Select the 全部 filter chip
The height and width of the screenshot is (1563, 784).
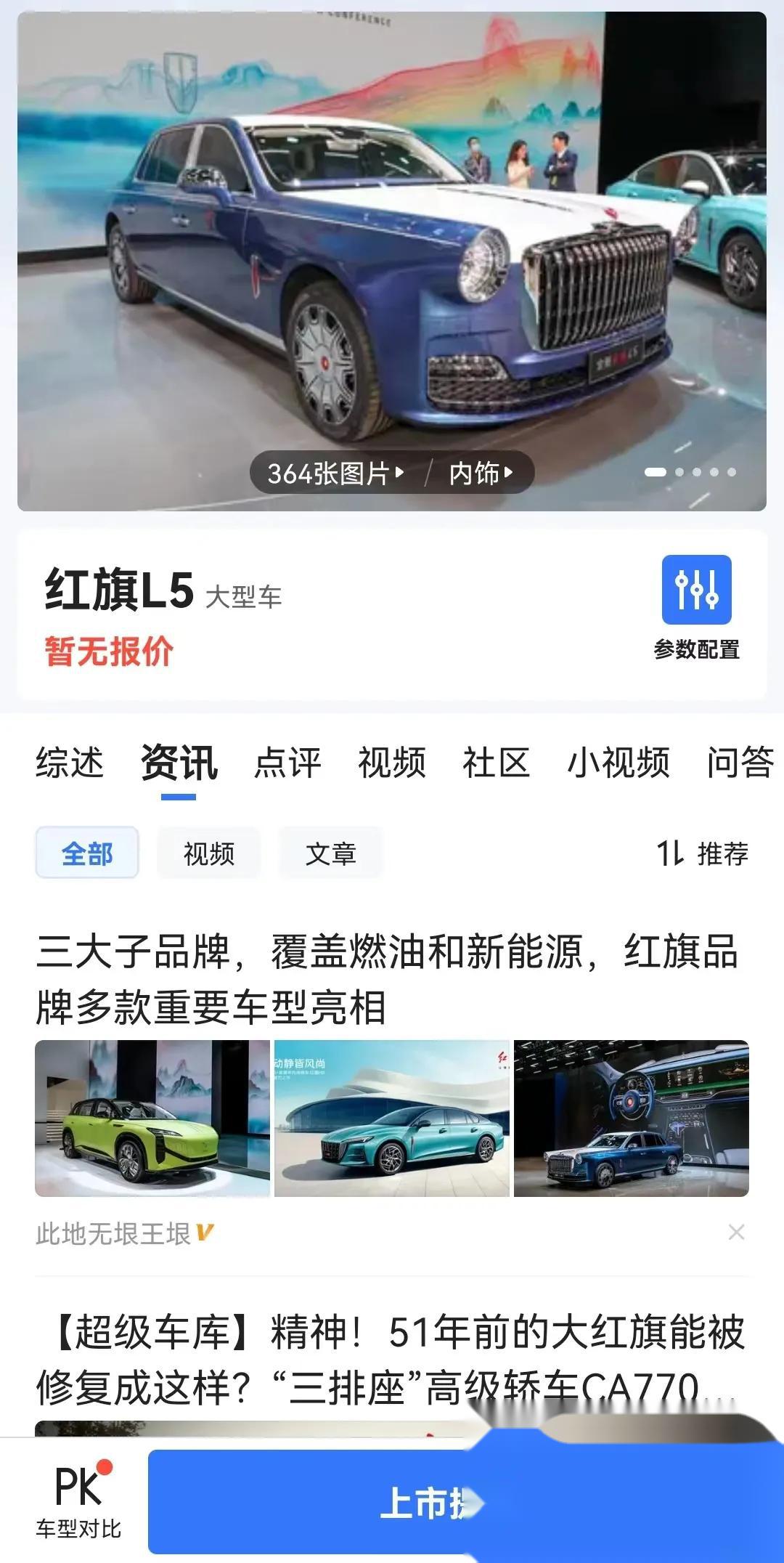click(x=87, y=853)
